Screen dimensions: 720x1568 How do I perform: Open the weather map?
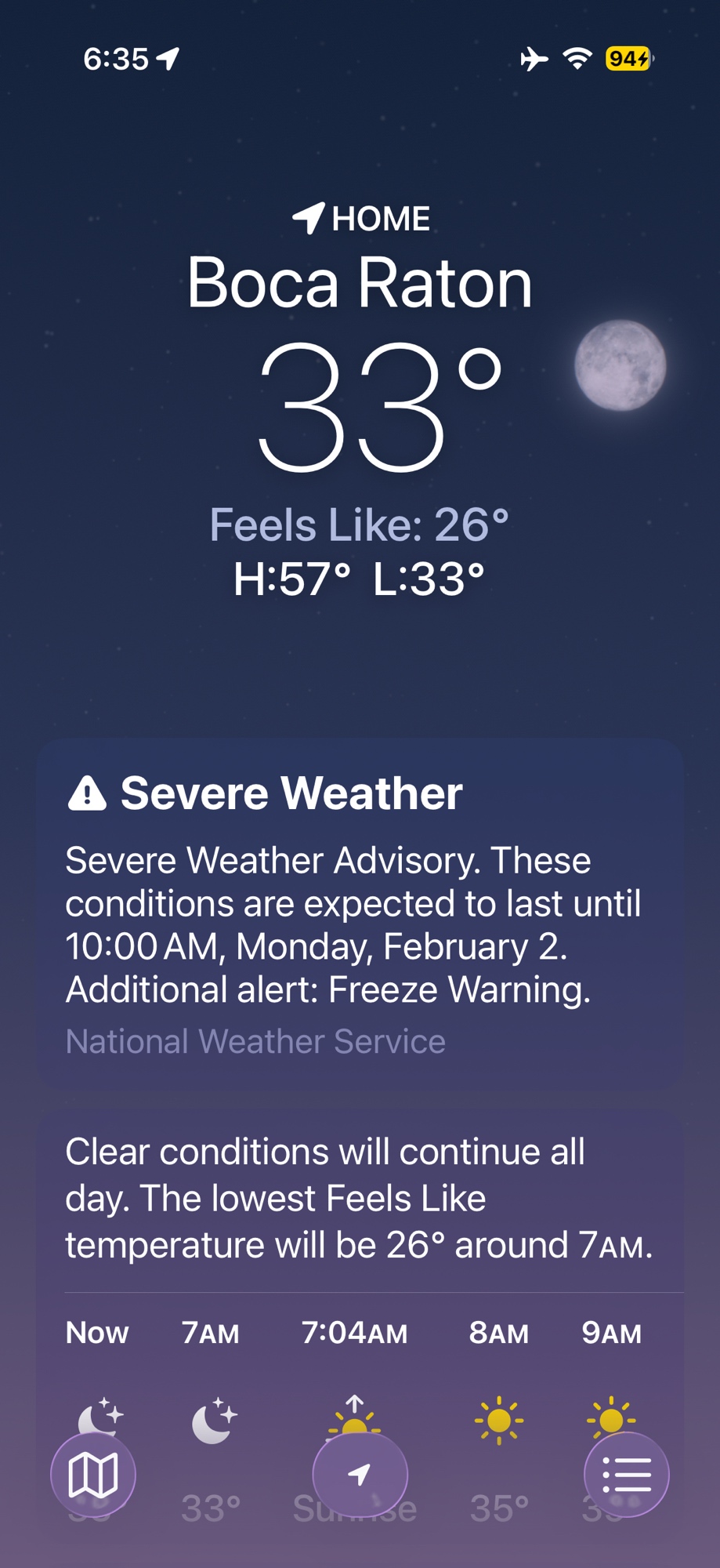[93, 1475]
